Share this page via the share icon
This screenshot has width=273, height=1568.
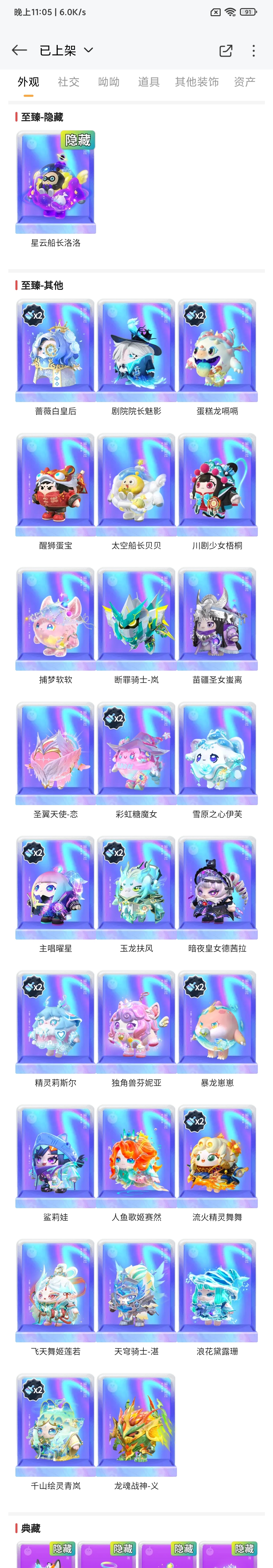tap(225, 51)
